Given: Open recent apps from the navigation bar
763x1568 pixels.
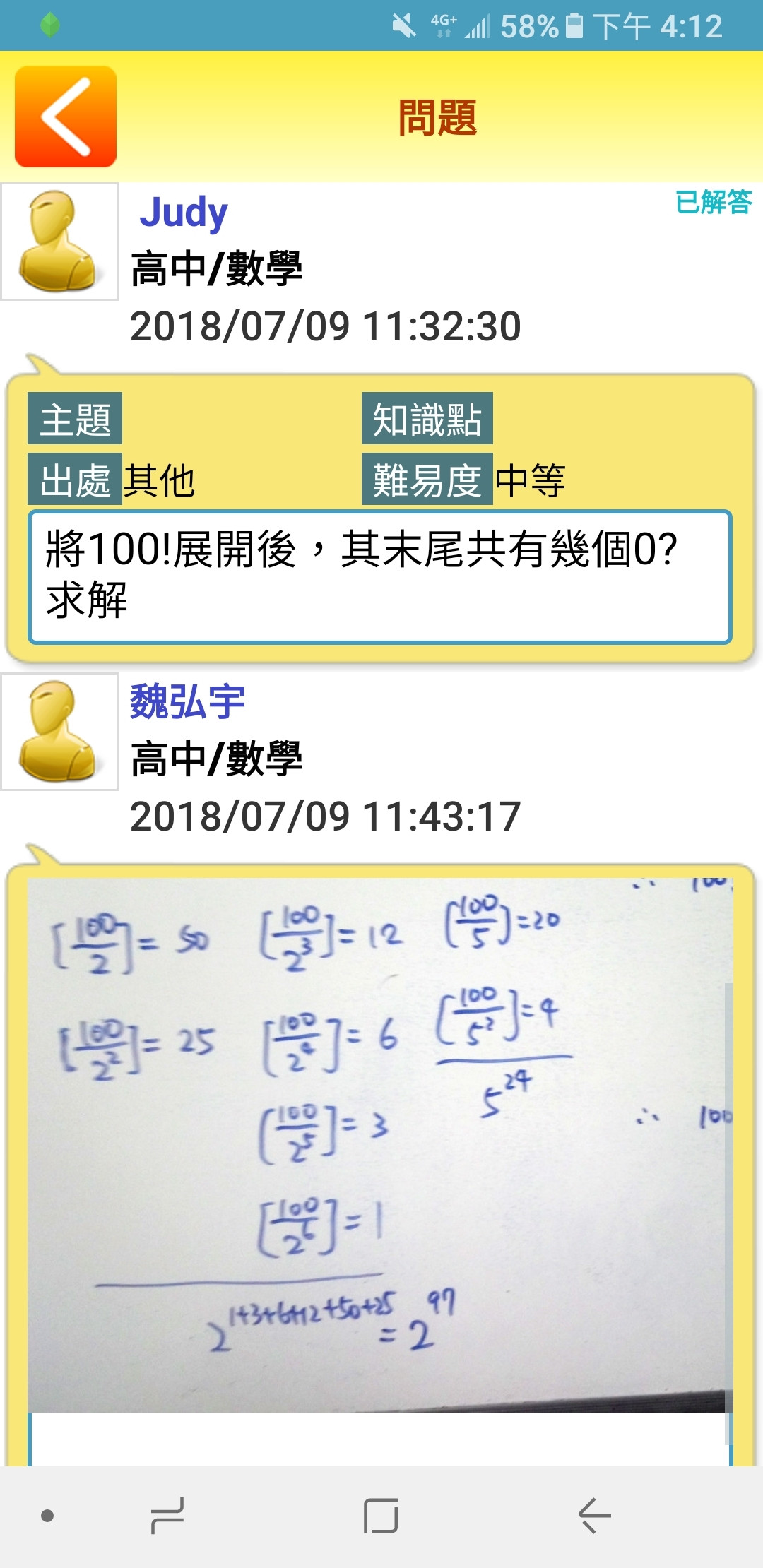Looking at the screenshot, I should (x=168, y=1516).
